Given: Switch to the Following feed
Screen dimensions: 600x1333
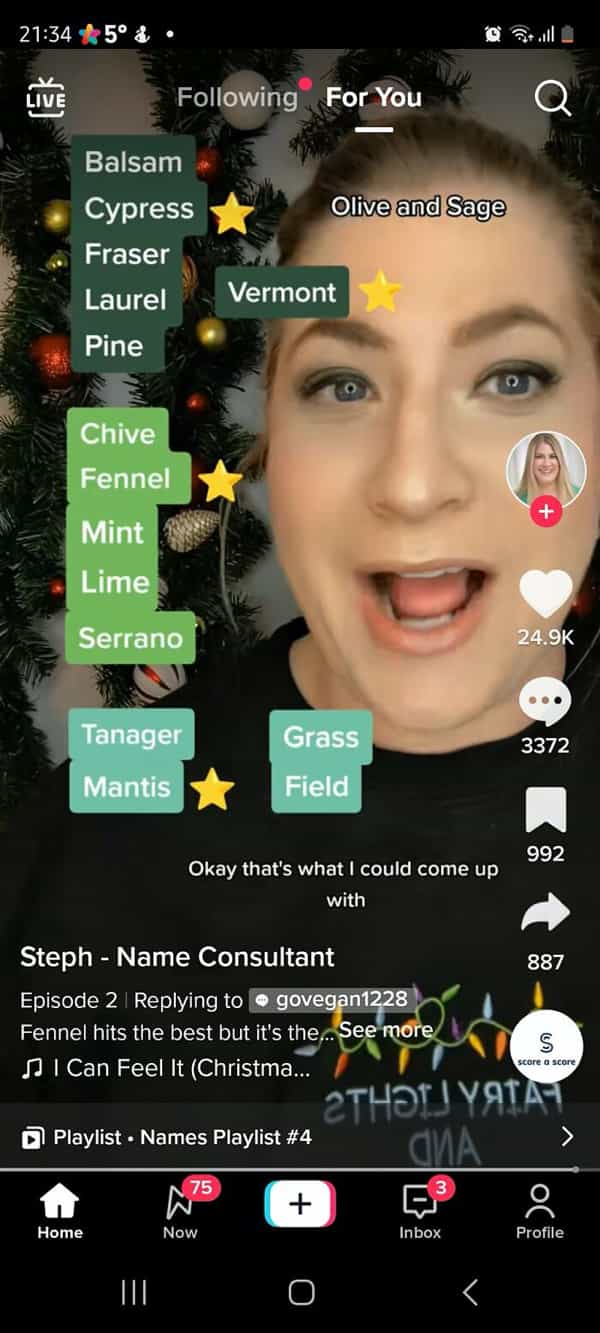Looking at the screenshot, I should 237,97.
